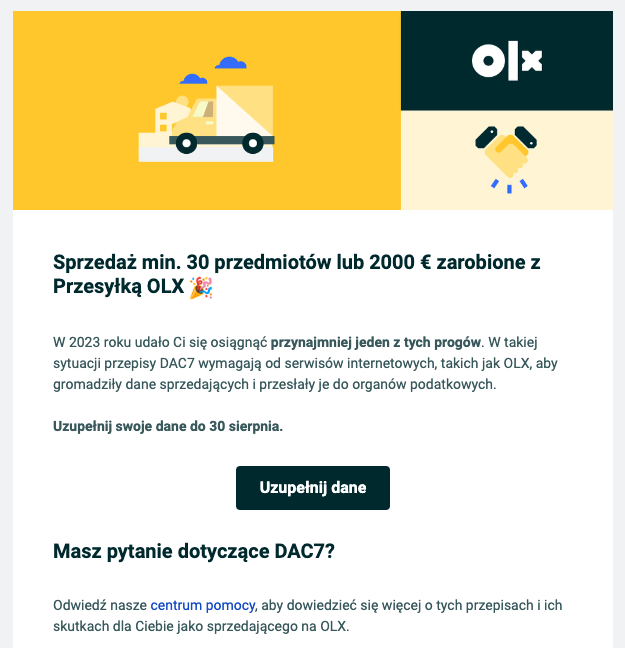This screenshot has height=648, width=625.
Task: Tap the Uzupełnij dane button
Action: coord(312,488)
